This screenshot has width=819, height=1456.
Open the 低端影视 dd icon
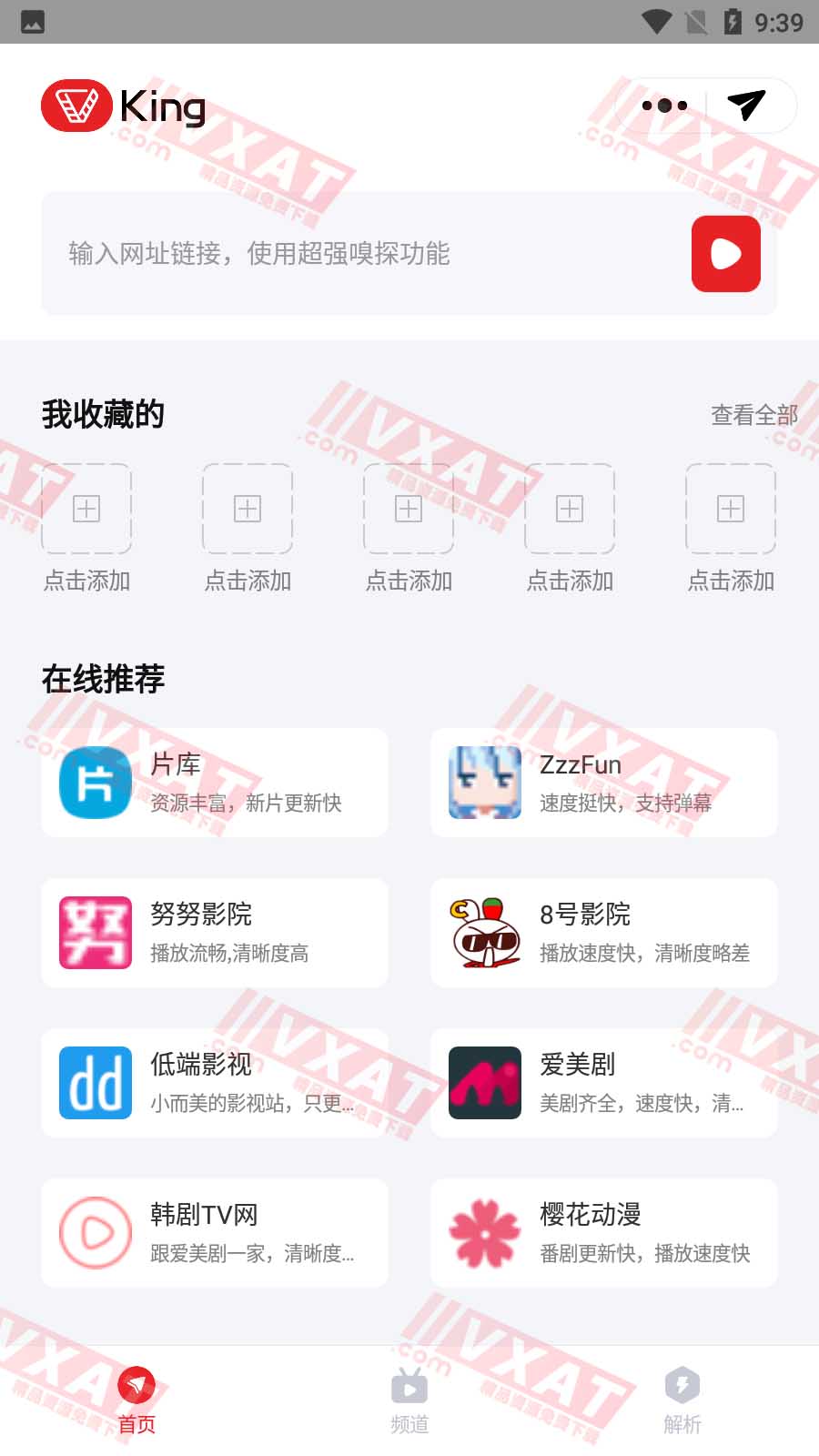95,1082
